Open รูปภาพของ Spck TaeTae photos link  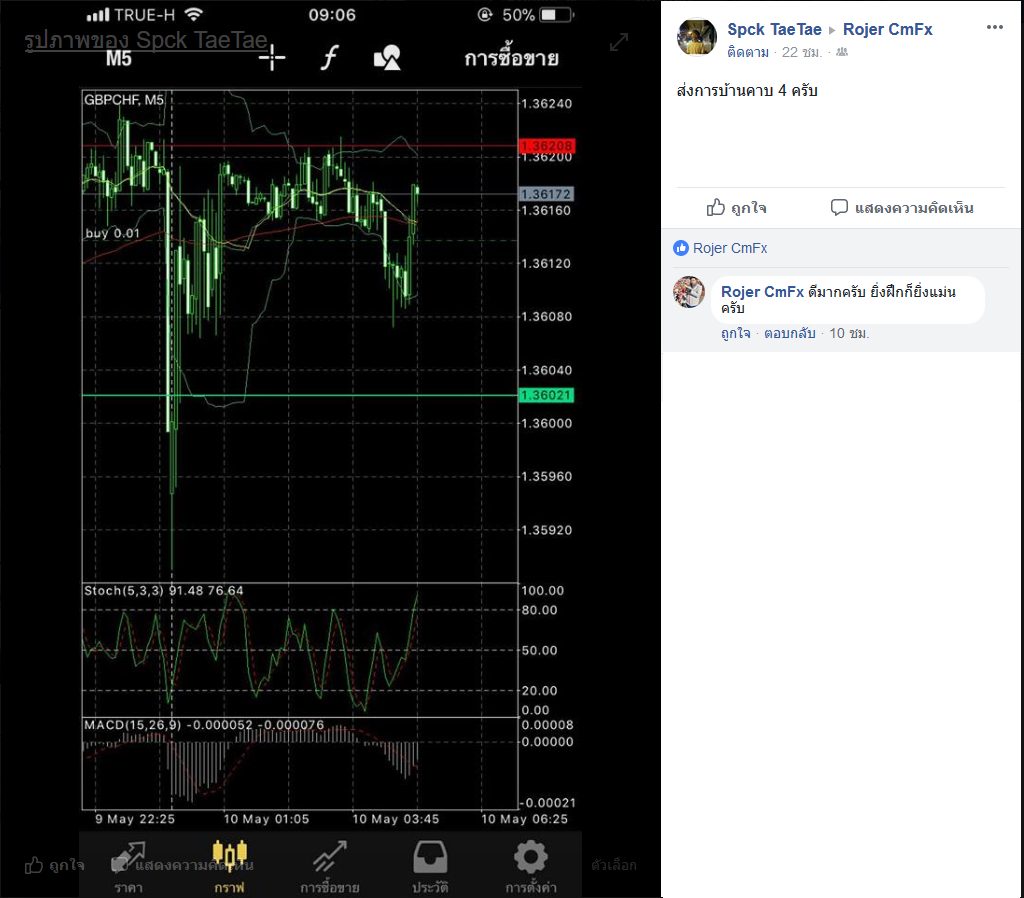coord(146,40)
